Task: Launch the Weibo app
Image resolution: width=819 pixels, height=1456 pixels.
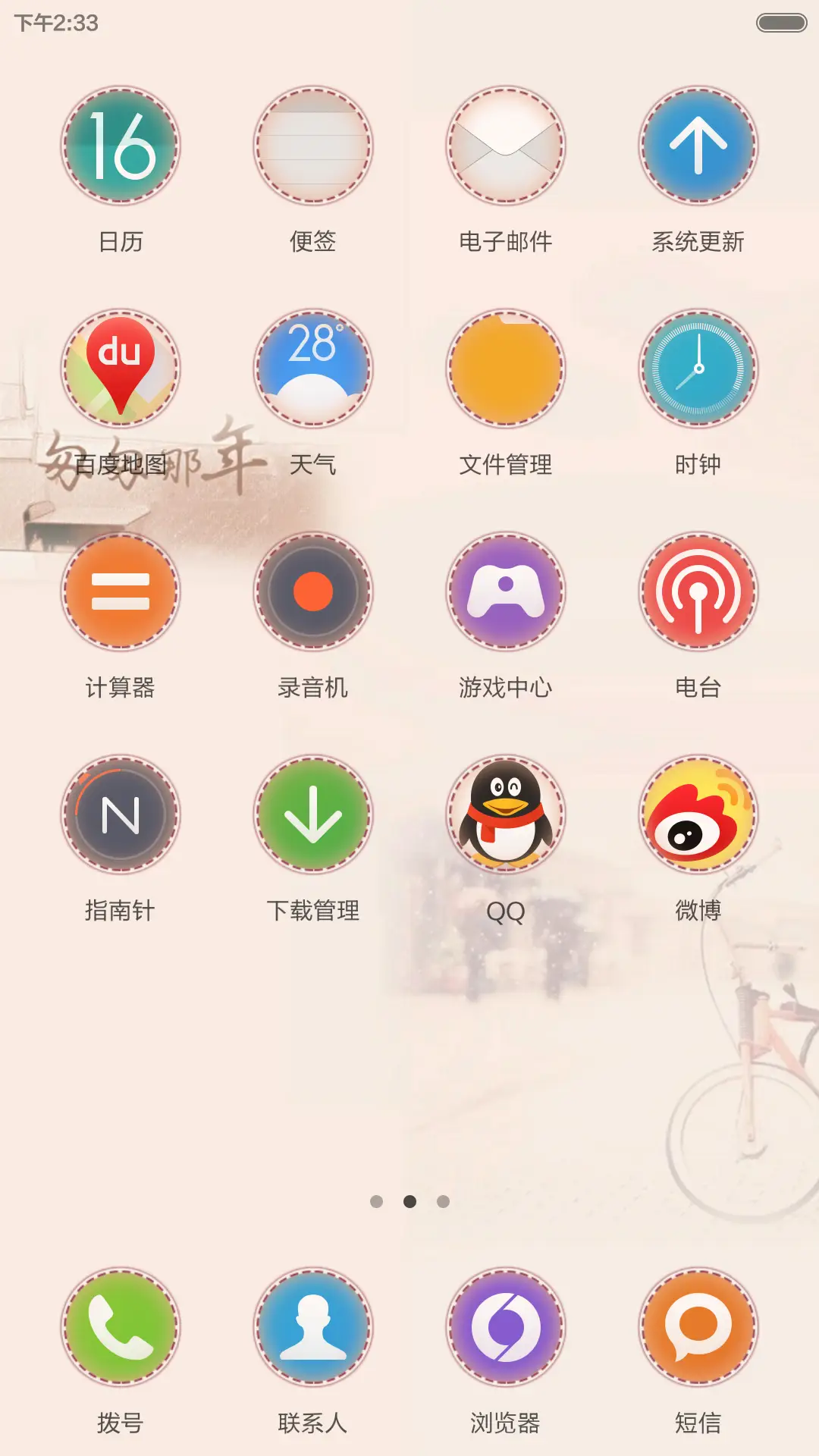Action: point(698,813)
